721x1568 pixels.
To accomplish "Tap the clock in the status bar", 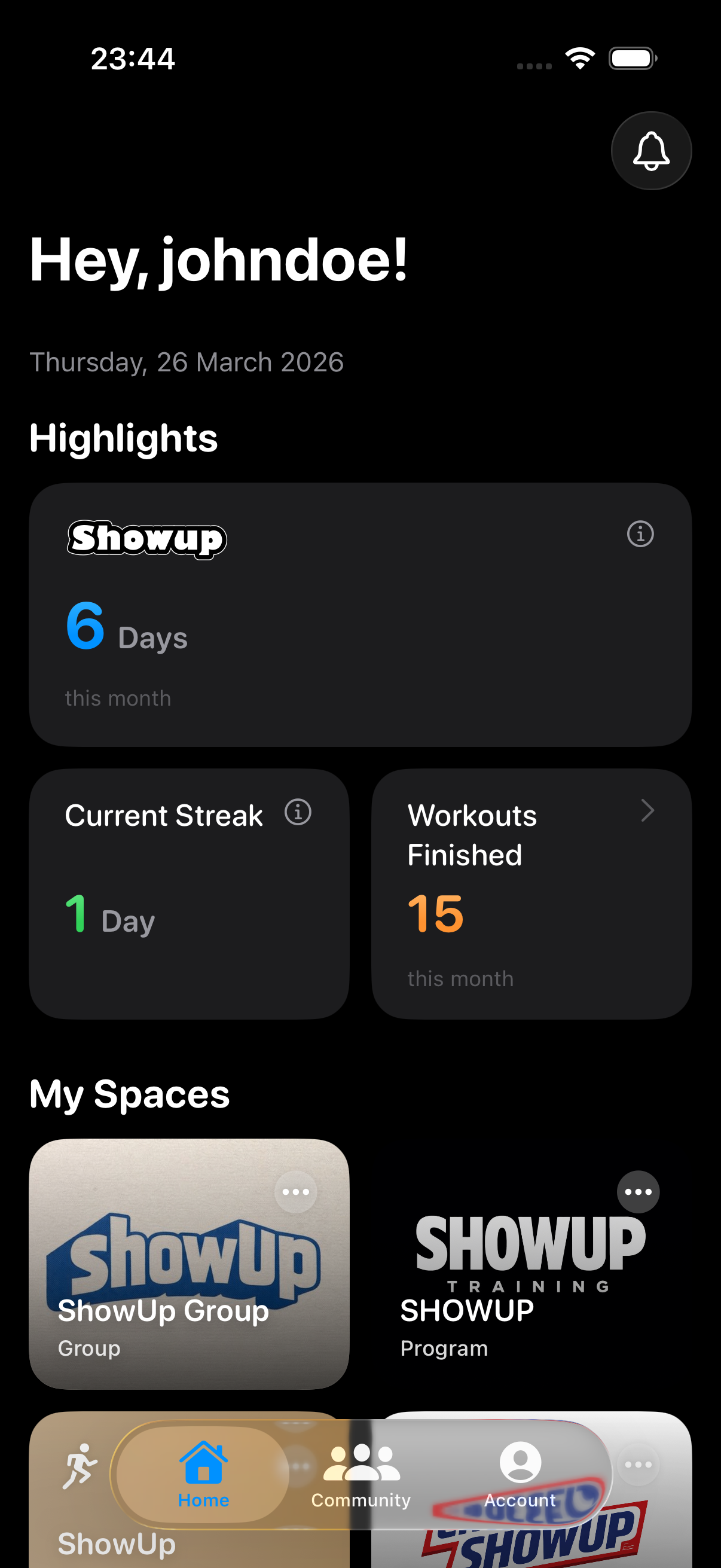I will pyautogui.click(x=133, y=58).
